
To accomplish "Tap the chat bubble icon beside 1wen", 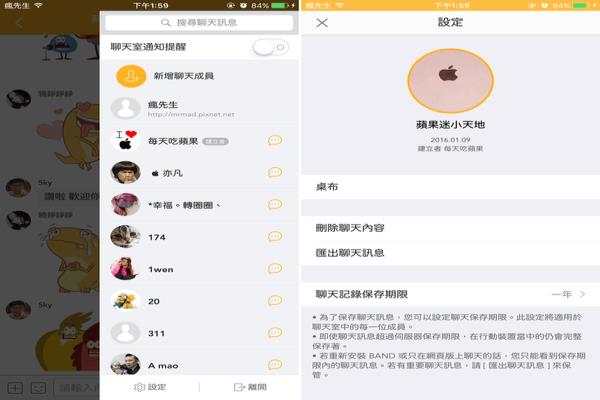I will coord(275,268).
